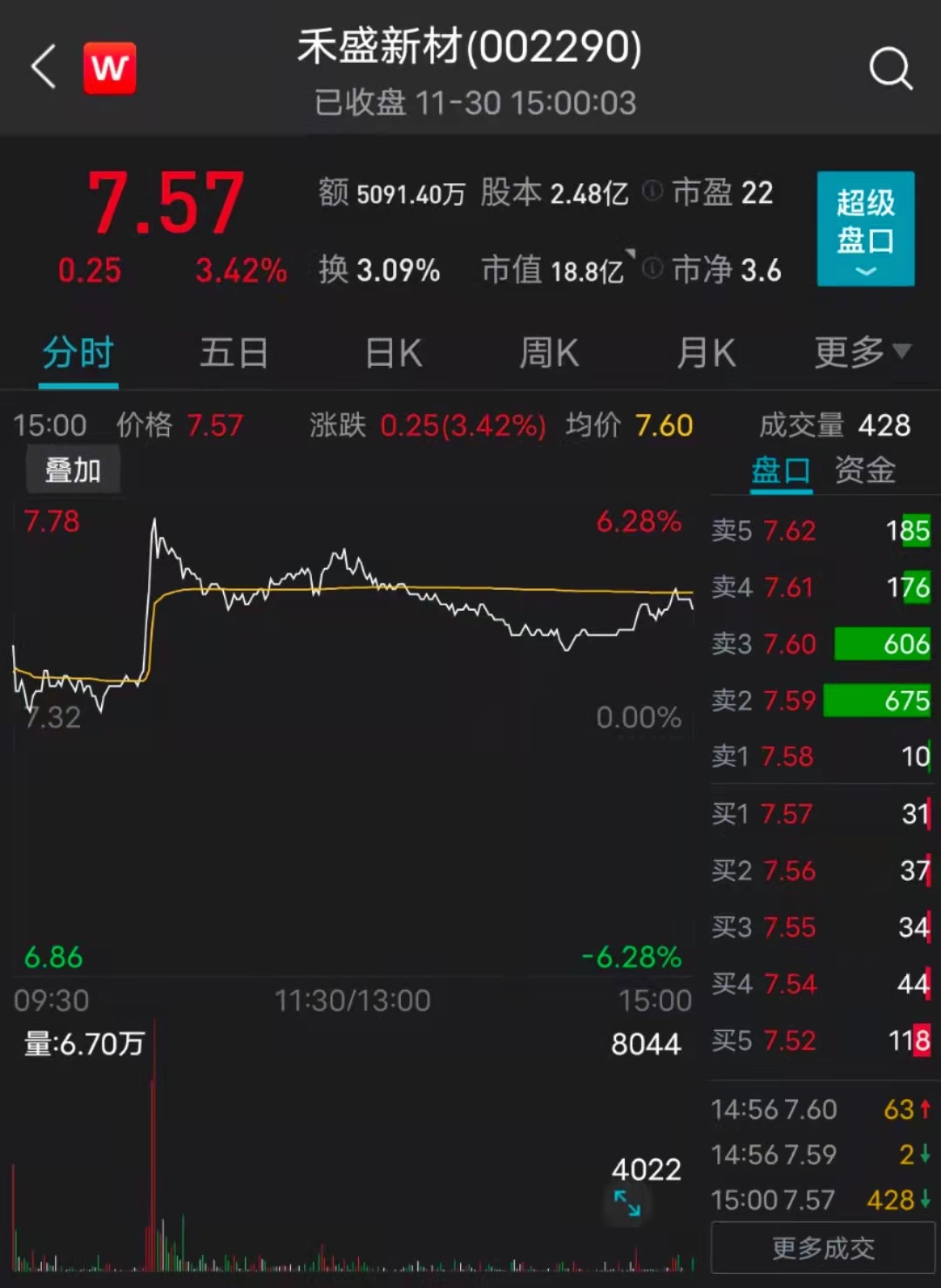This screenshot has height=1288, width=941.
Task: Select the 五日 chart view
Action: 234,352
